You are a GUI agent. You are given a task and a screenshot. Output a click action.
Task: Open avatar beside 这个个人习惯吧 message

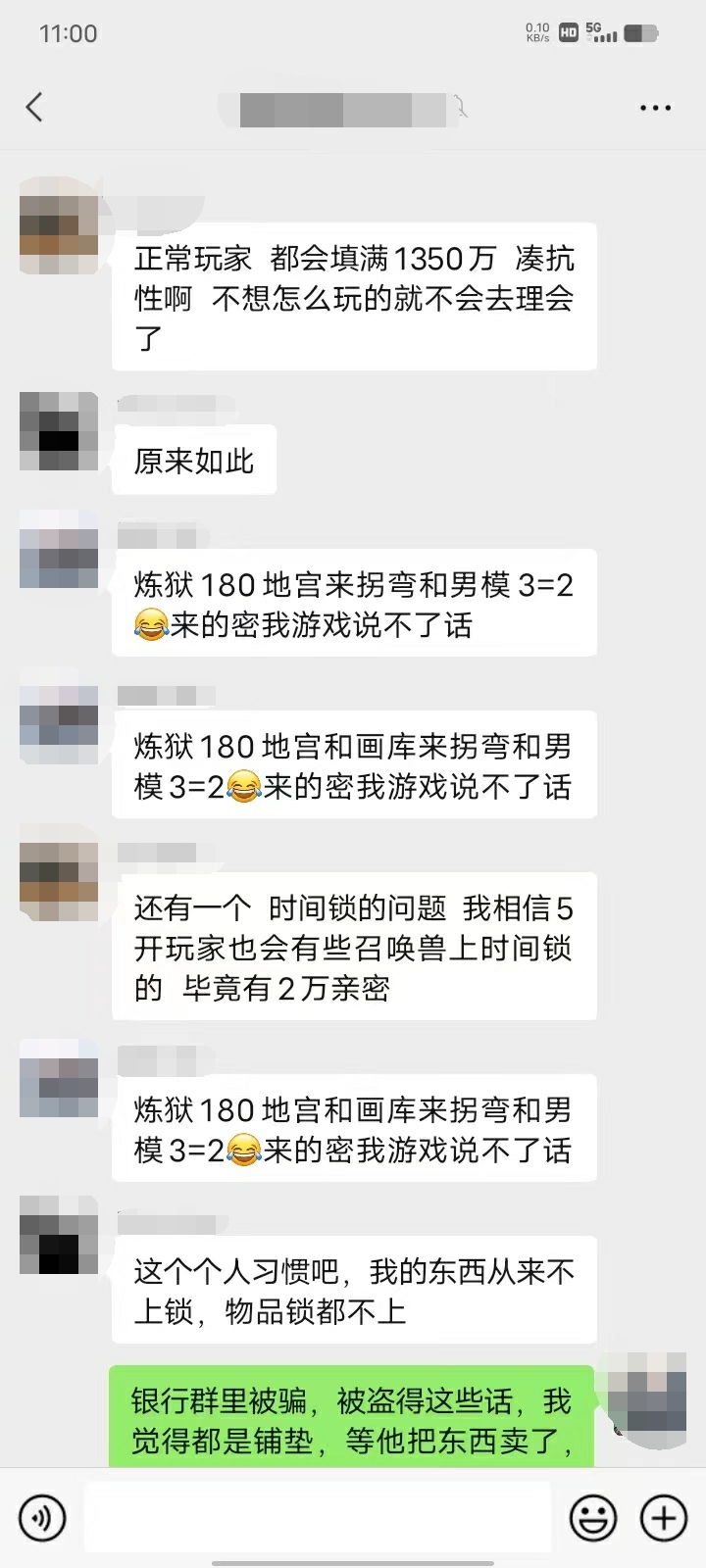click(x=59, y=1235)
